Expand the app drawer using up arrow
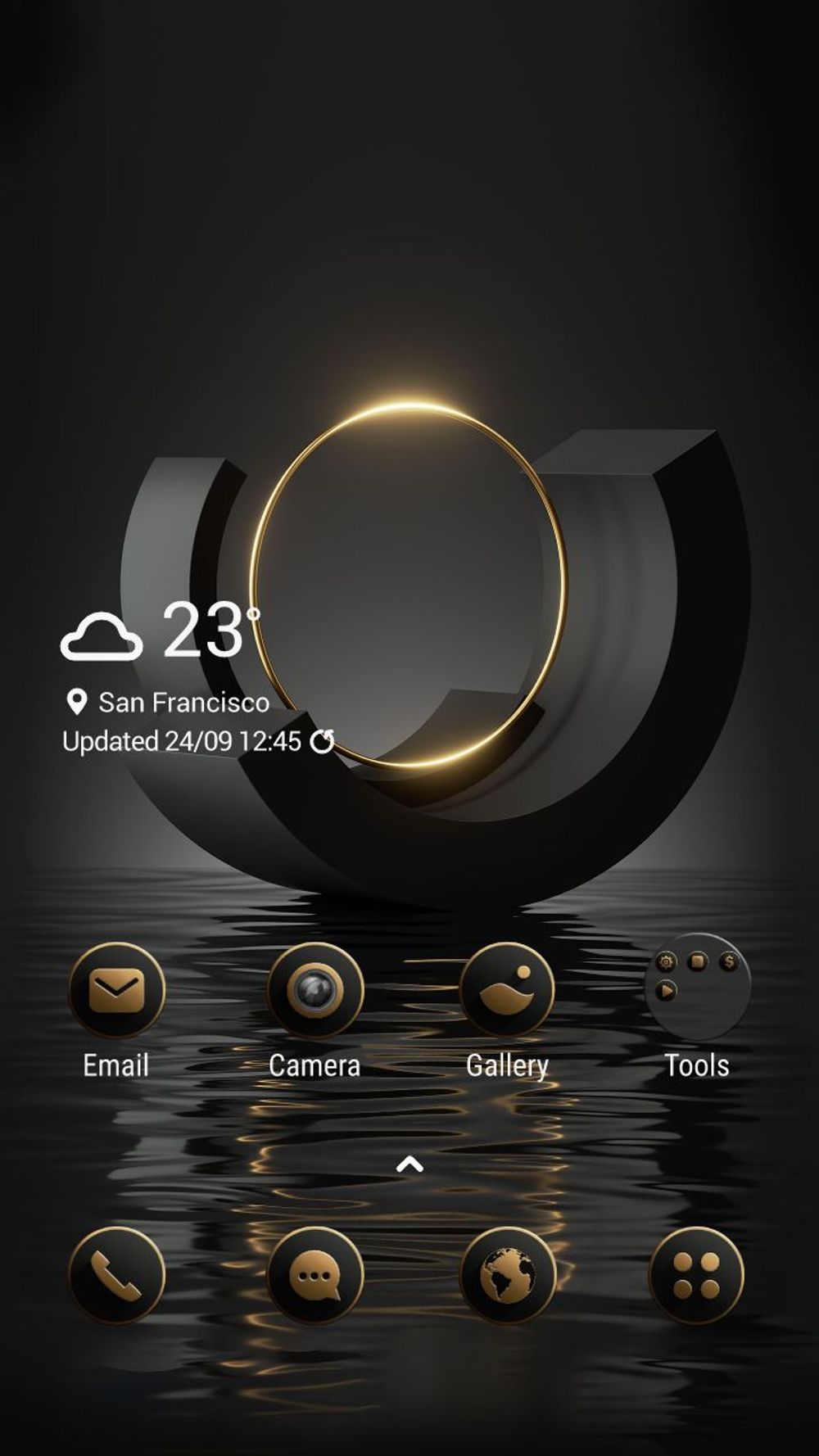 tap(409, 1164)
